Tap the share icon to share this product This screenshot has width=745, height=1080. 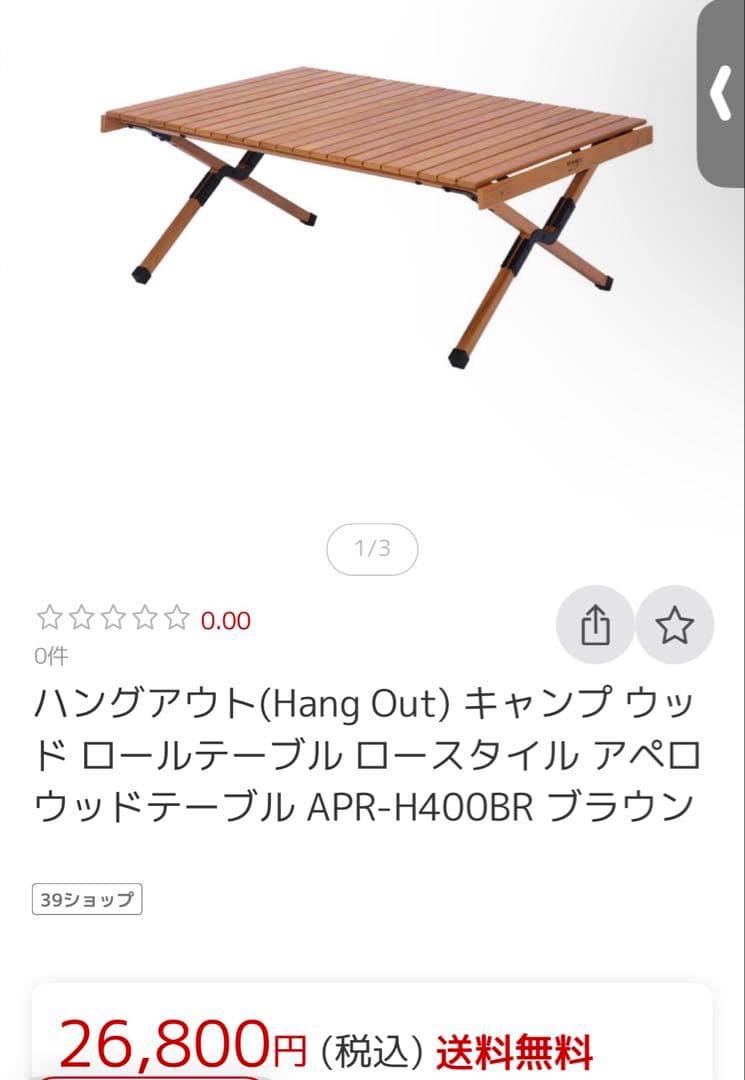(596, 624)
